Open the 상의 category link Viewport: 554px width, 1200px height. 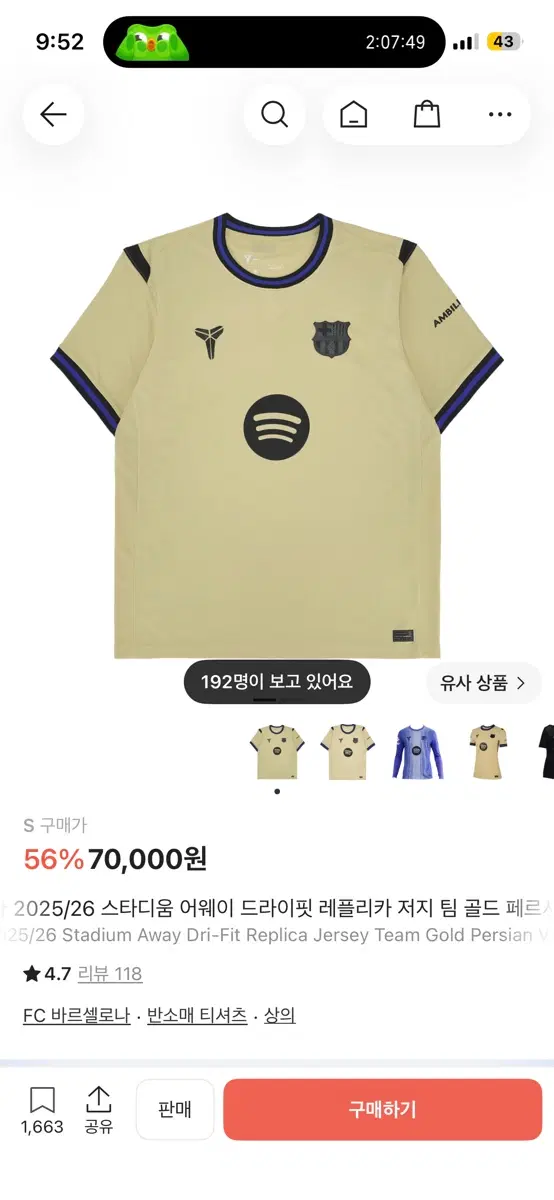coord(280,1015)
